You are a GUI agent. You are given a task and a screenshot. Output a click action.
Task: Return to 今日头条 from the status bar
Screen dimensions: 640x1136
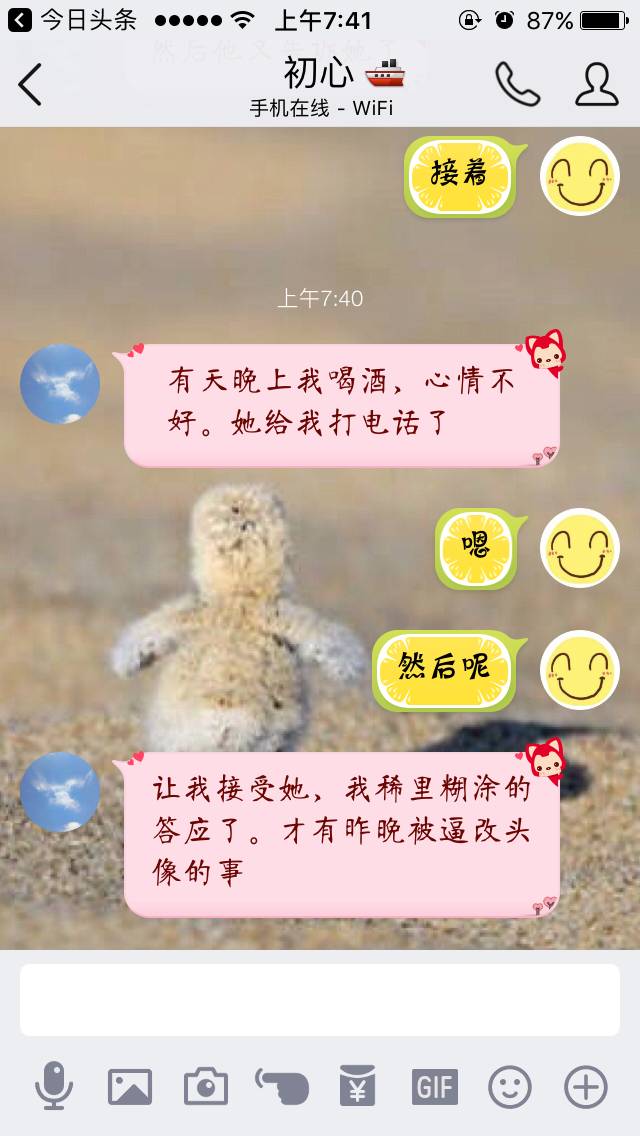click(x=72, y=20)
